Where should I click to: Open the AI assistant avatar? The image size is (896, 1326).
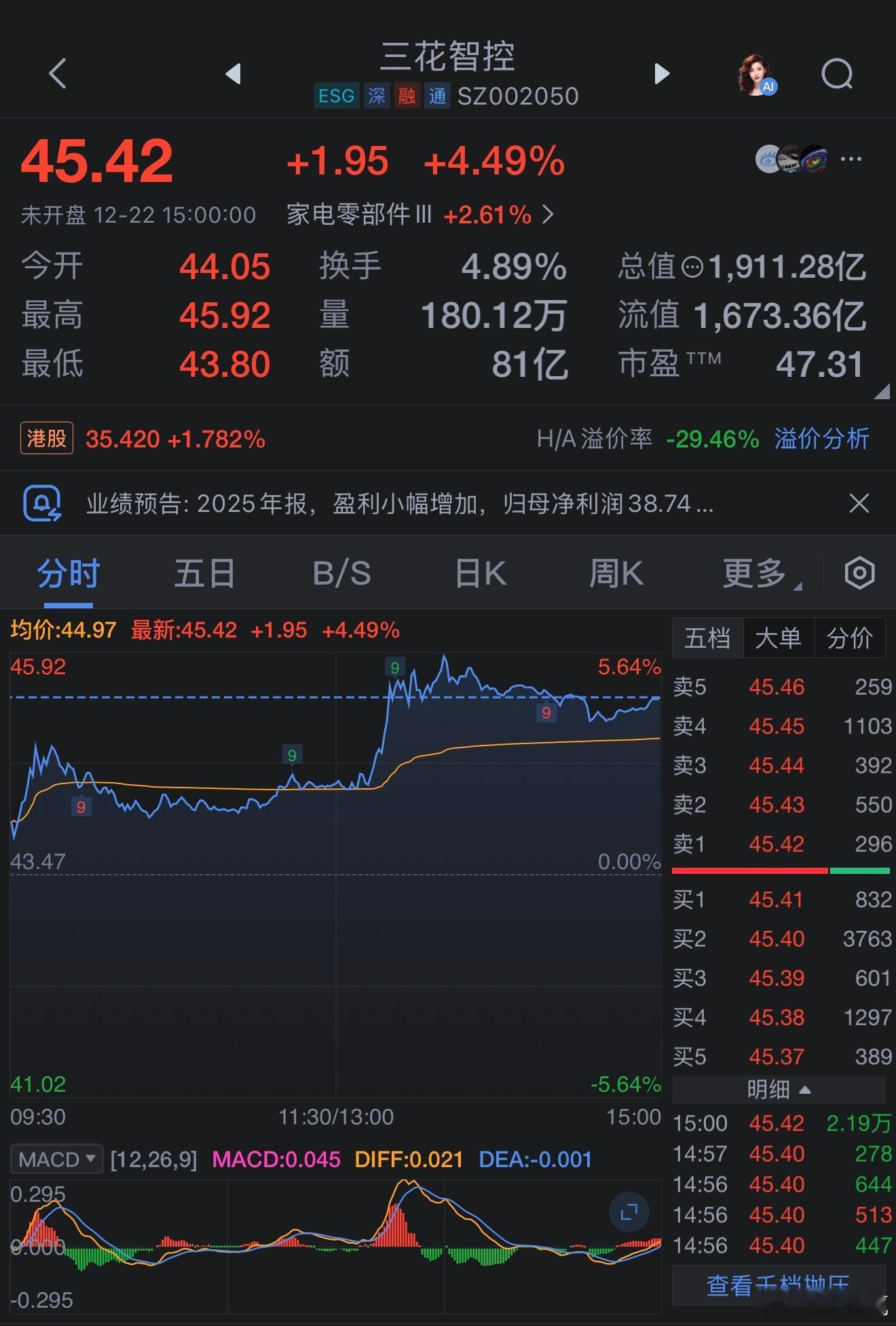pyautogui.click(x=753, y=75)
